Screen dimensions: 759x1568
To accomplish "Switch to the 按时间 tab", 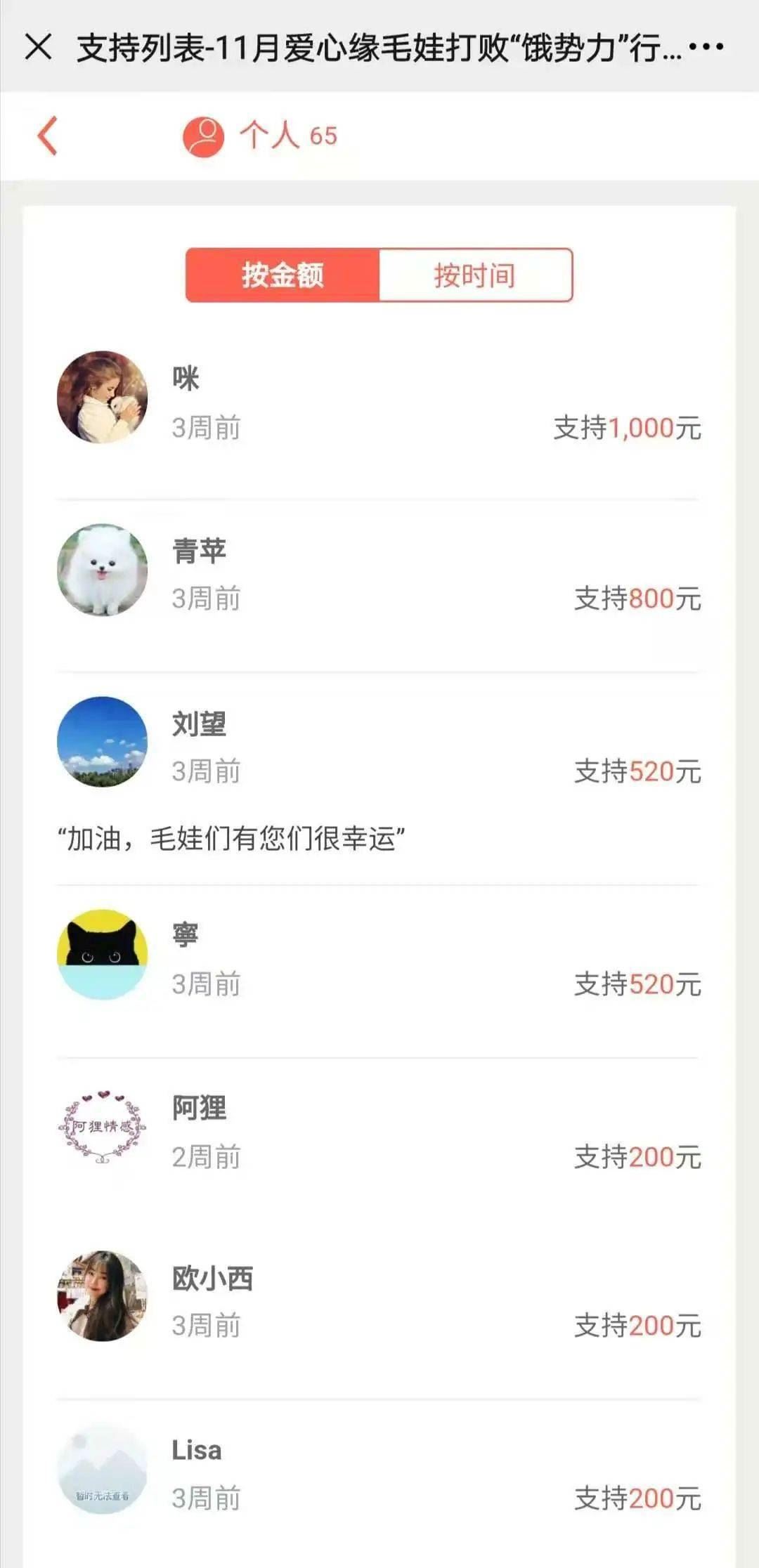I will tap(475, 275).
